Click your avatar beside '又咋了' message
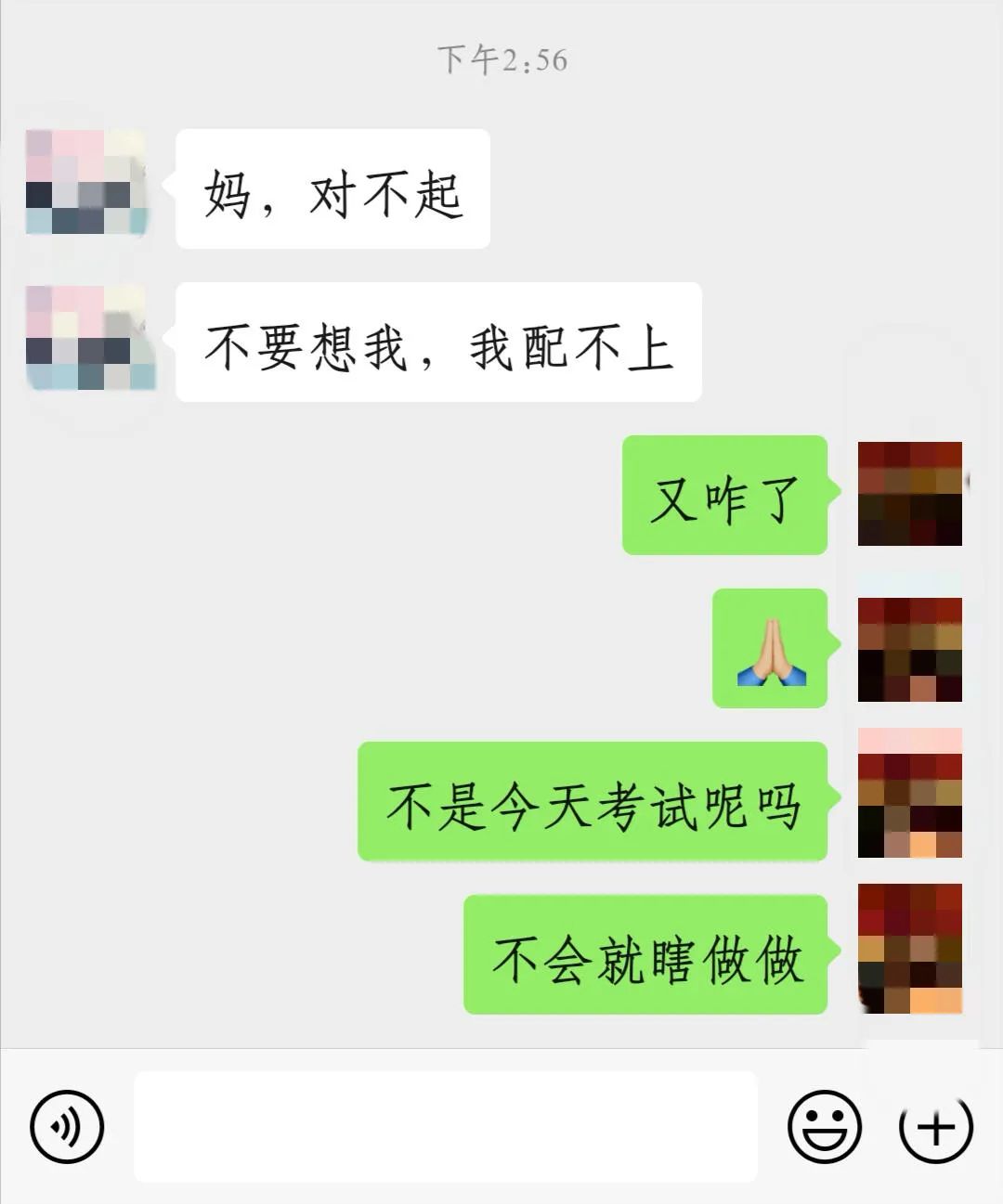The image size is (1003, 1204). [911, 496]
